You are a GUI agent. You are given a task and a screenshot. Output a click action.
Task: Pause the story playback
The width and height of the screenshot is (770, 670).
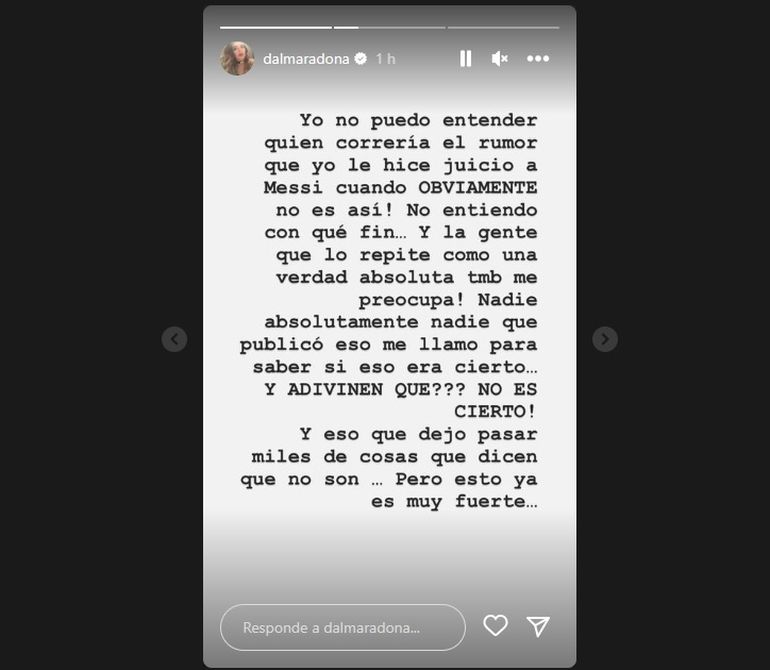(x=465, y=59)
